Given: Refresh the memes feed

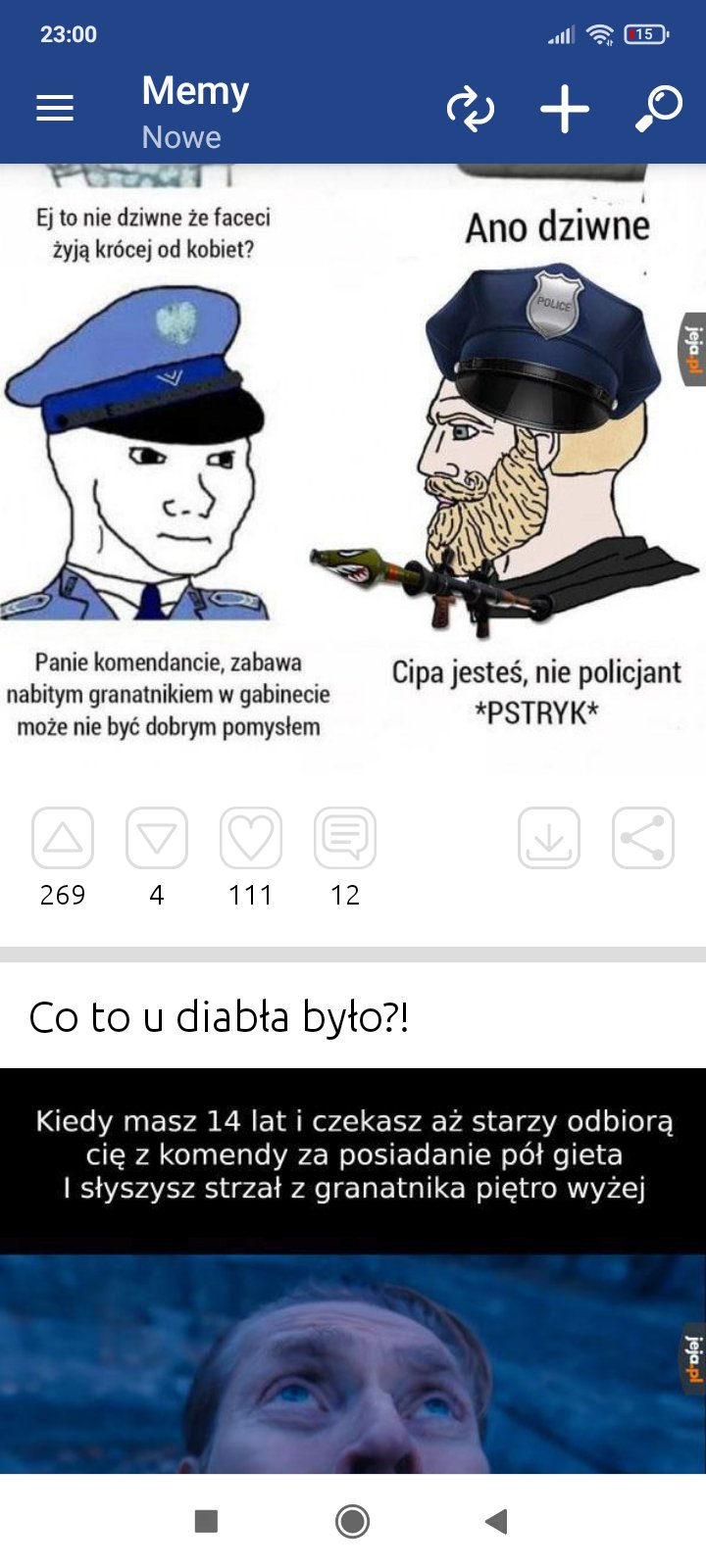Looking at the screenshot, I should (x=471, y=109).
